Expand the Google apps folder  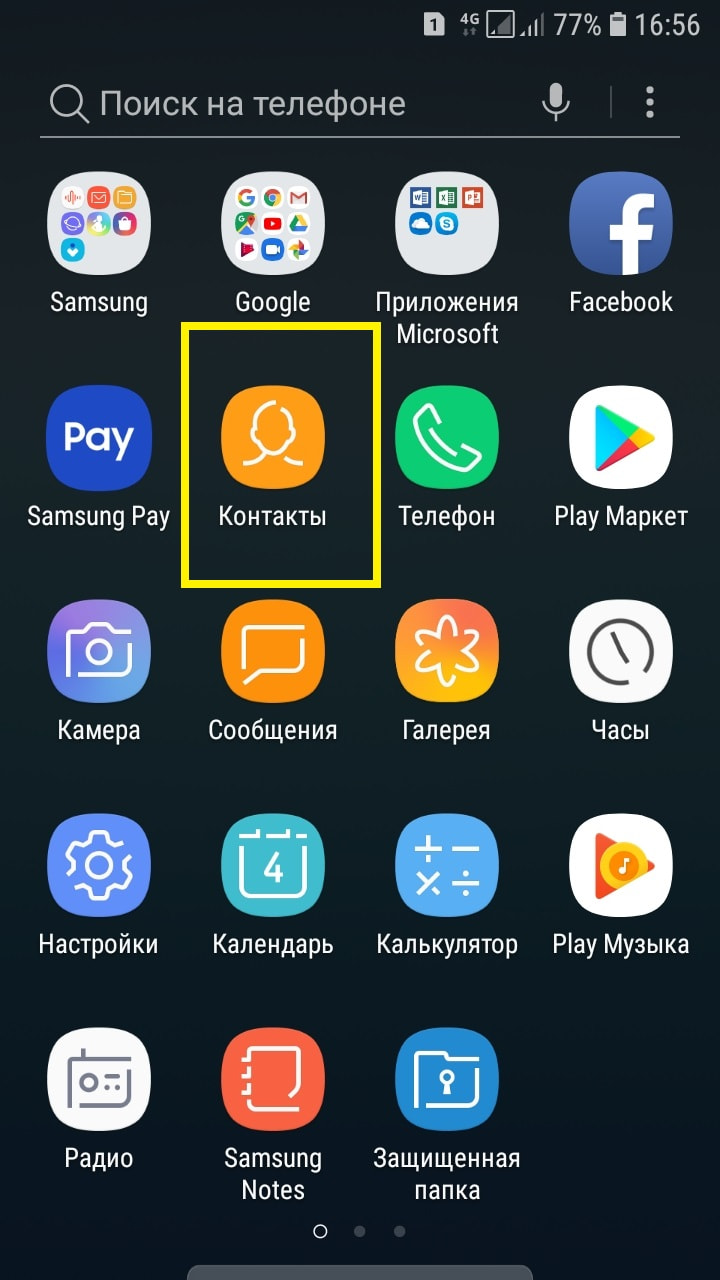coord(273,223)
